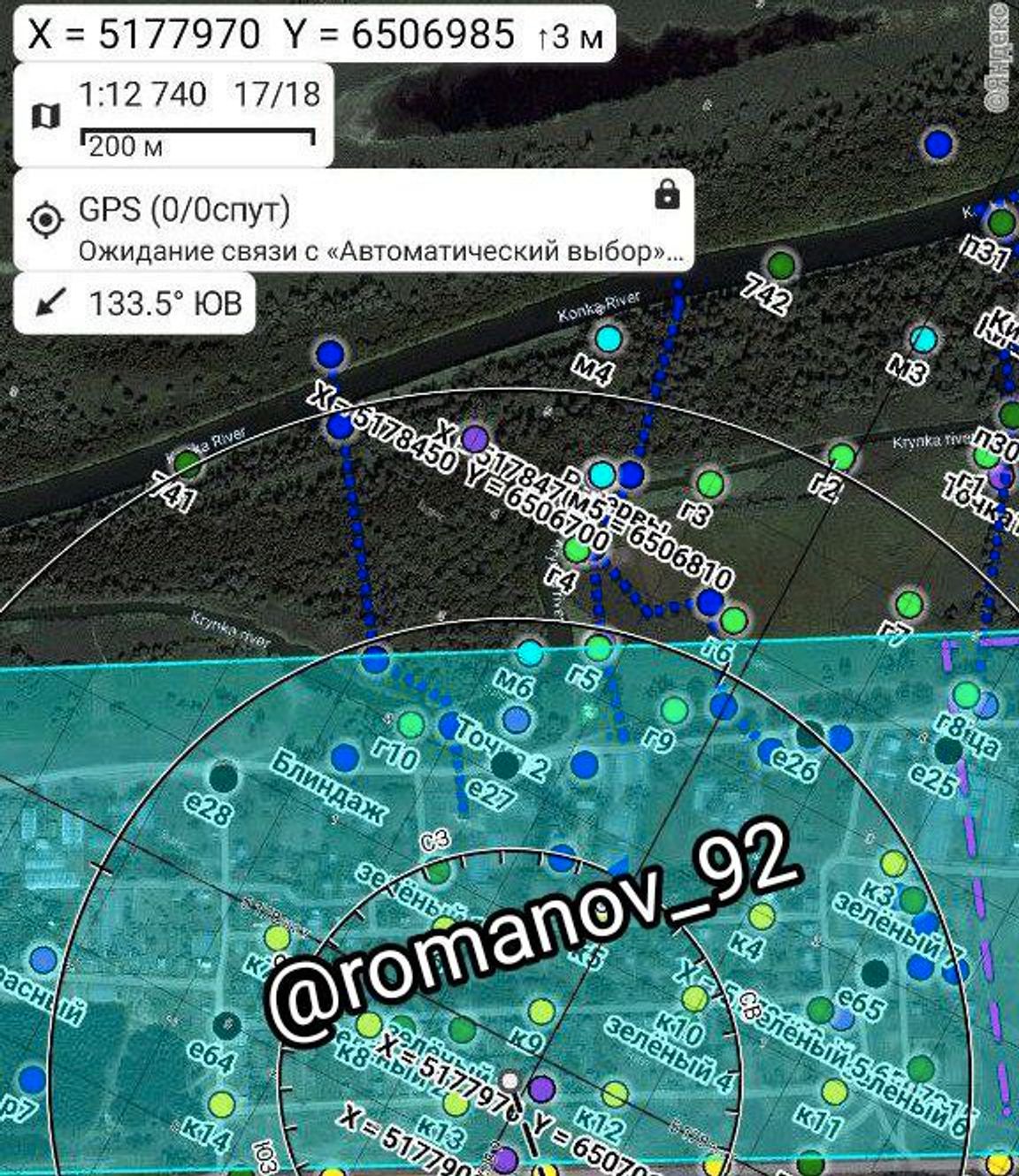
Task: Select waypoint м4 near Konka River
Action: 608,339
